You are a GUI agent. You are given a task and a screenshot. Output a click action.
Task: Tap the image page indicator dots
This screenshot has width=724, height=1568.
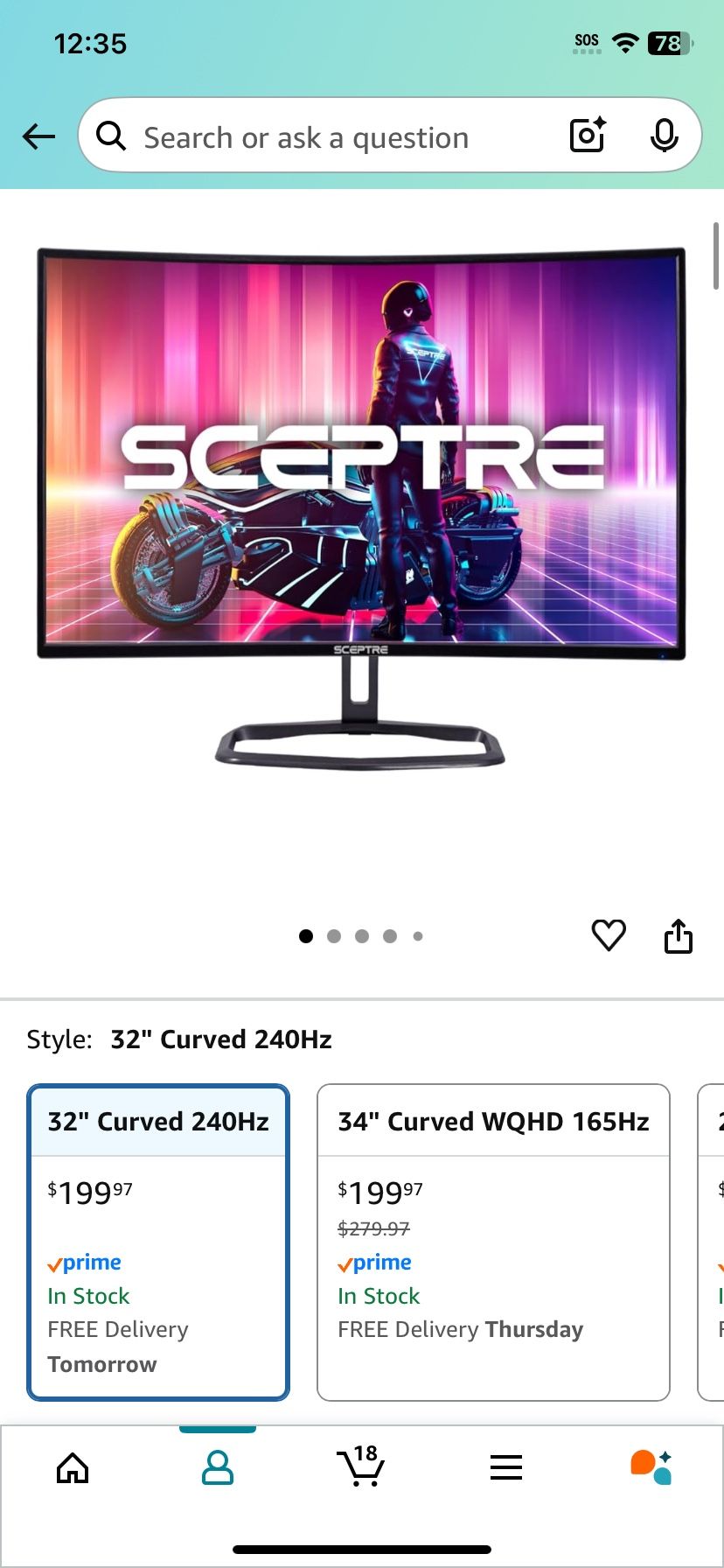(x=361, y=936)
